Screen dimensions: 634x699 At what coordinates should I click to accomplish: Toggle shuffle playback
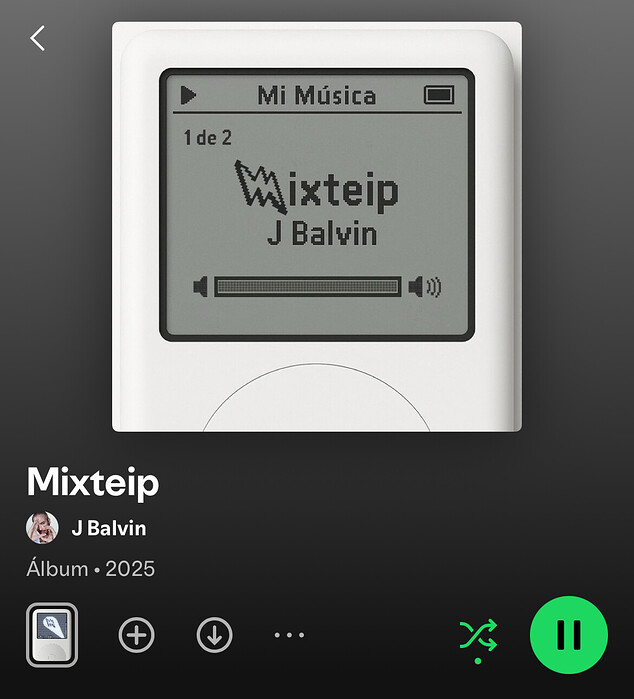point(478,635)
